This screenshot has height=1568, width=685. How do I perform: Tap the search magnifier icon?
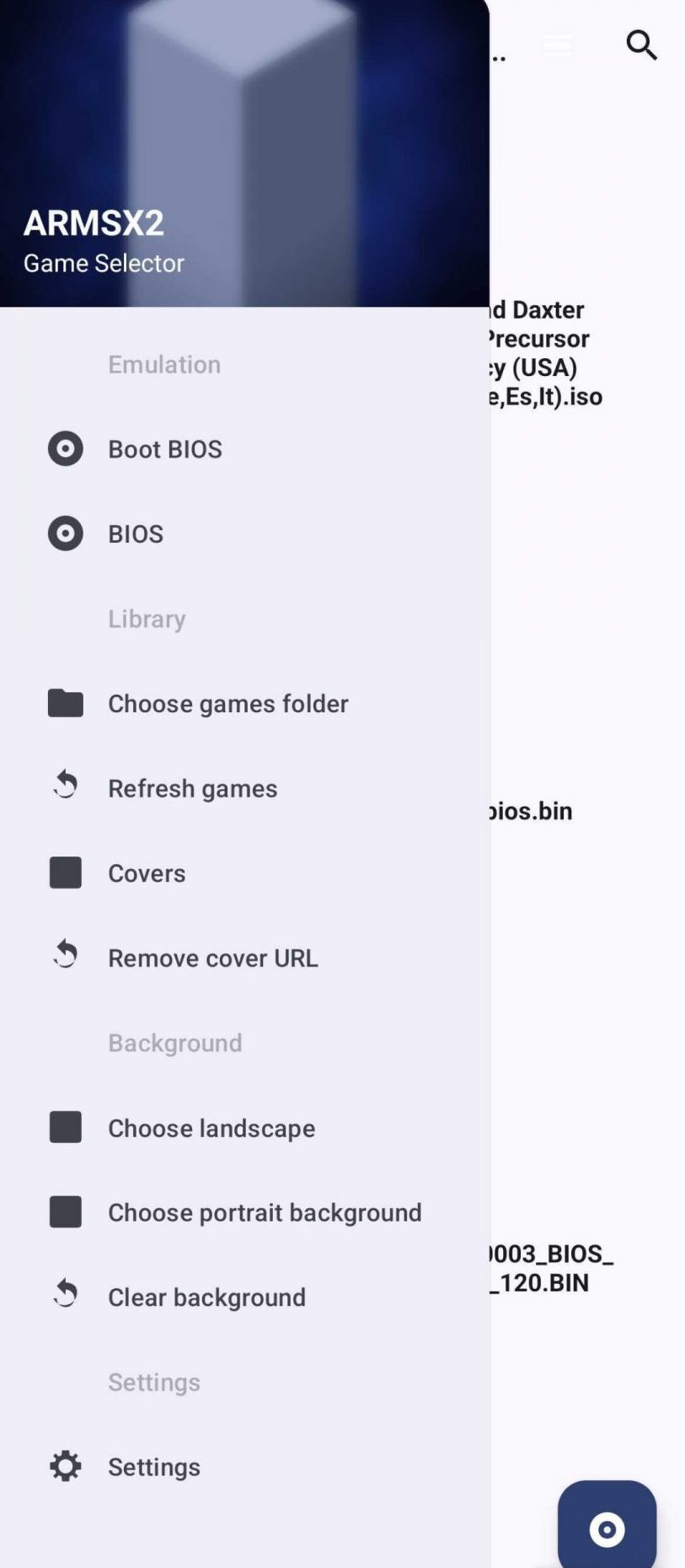coord(641,45)
